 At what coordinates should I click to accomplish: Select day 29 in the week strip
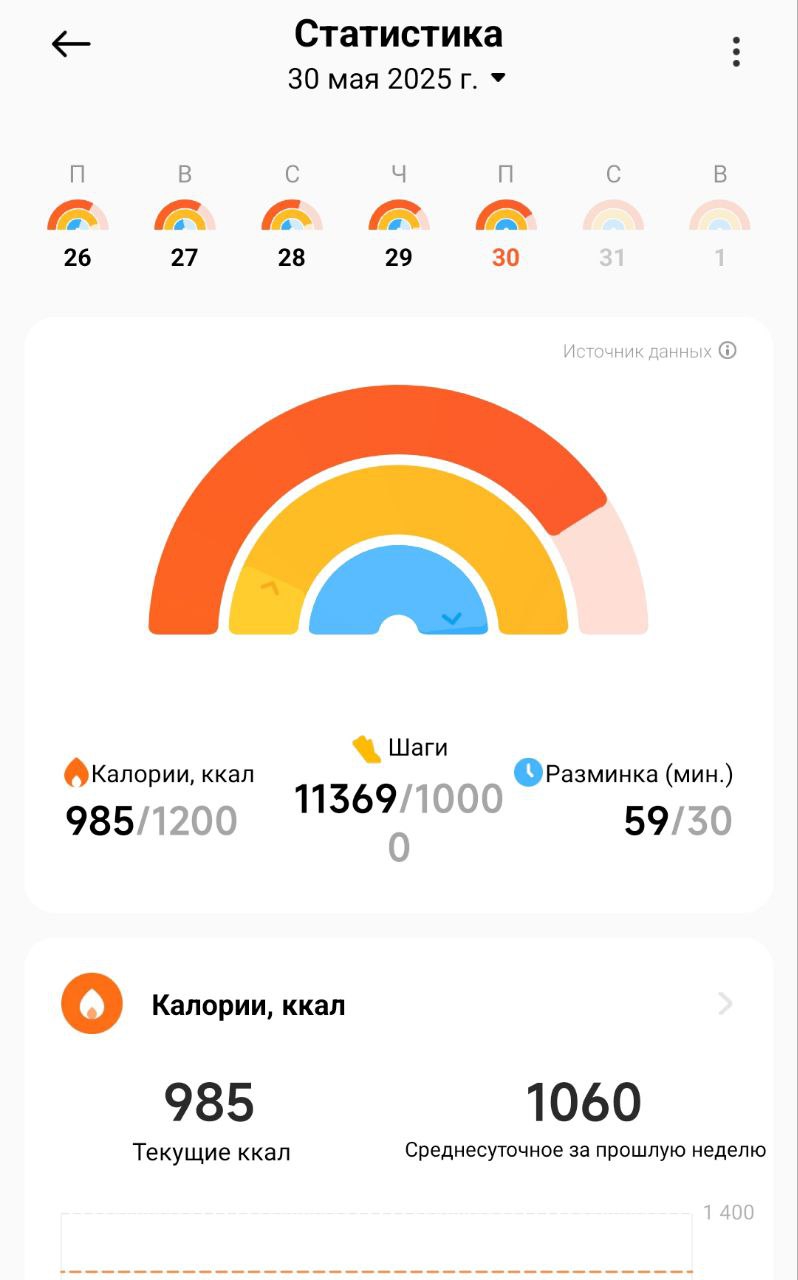coord(398,218)
